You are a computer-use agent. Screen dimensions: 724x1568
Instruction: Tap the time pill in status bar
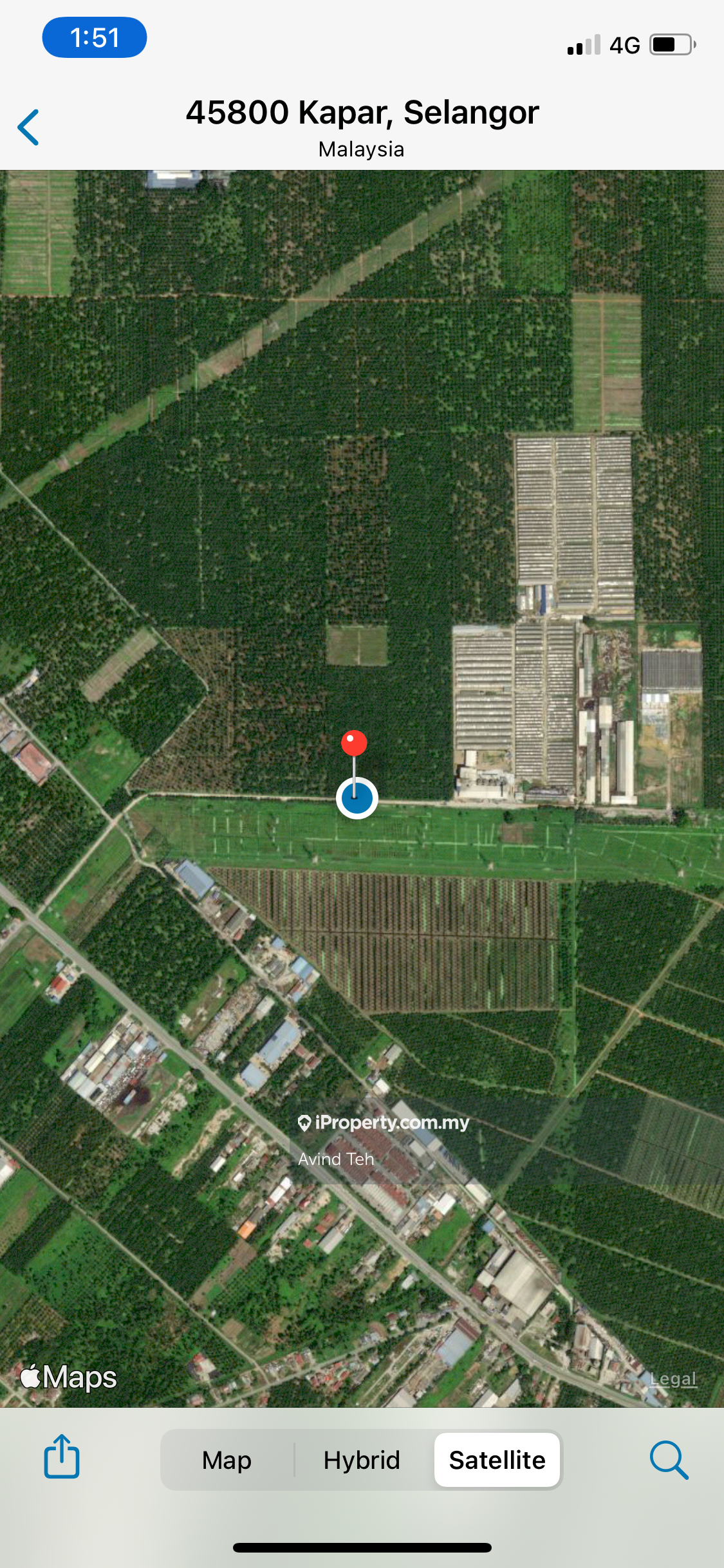coord(95,38)
